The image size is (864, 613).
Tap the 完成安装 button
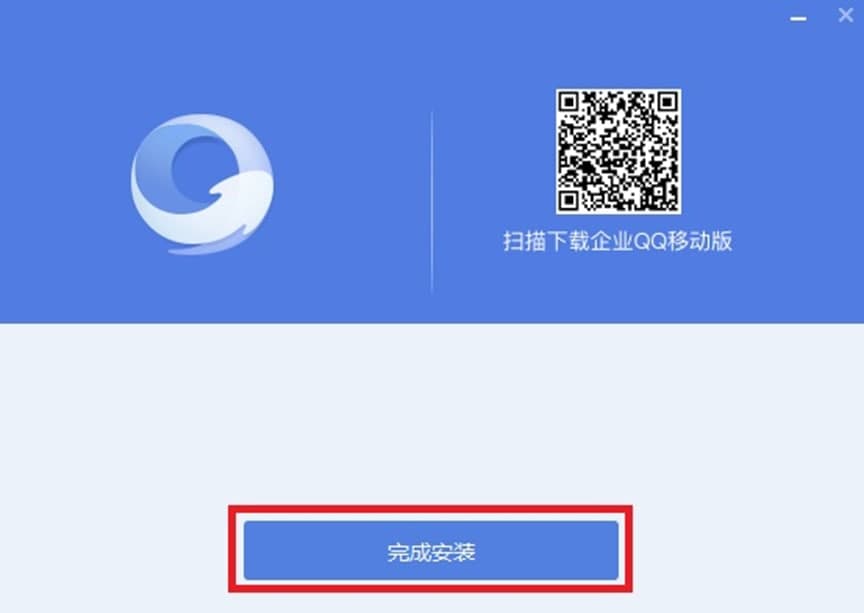pos(431,551)
